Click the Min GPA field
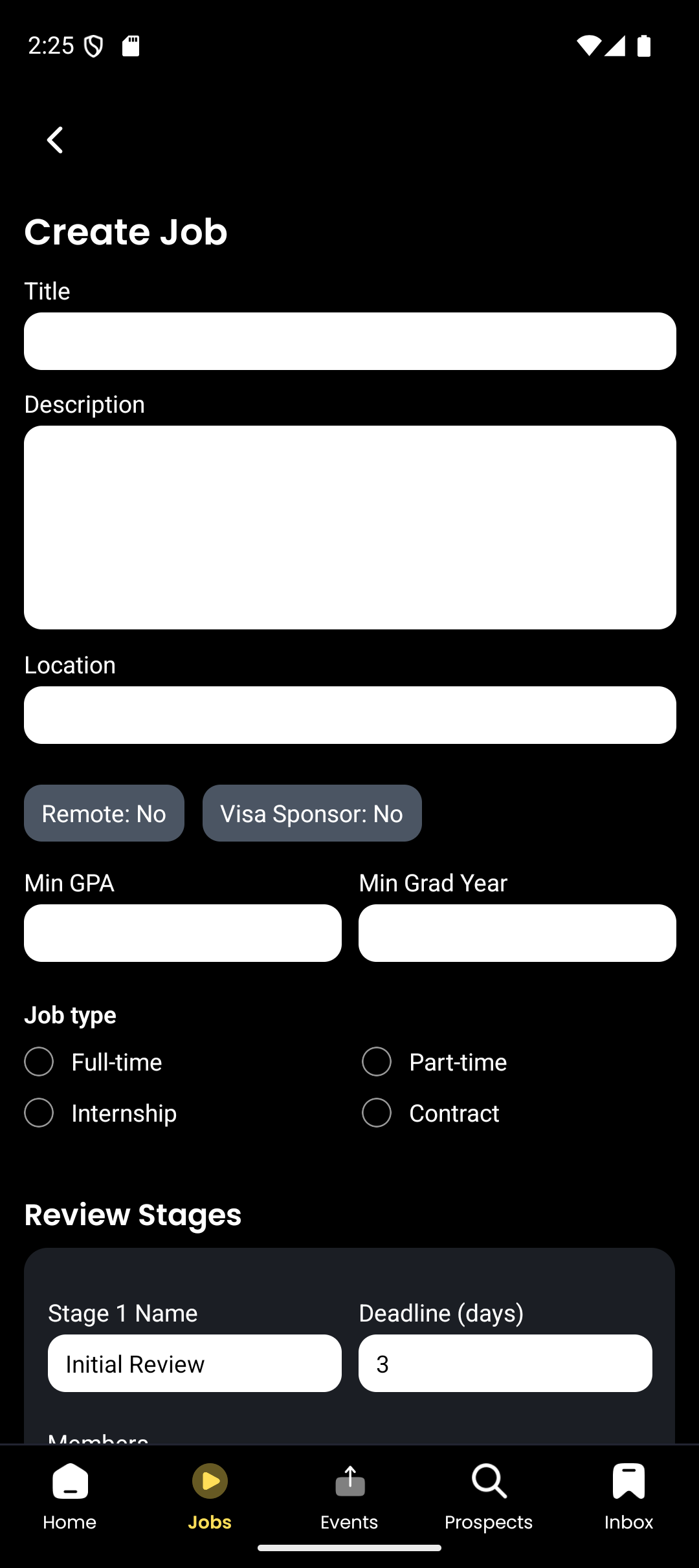The image size is (699, 1568). click(x=183, y=932)
